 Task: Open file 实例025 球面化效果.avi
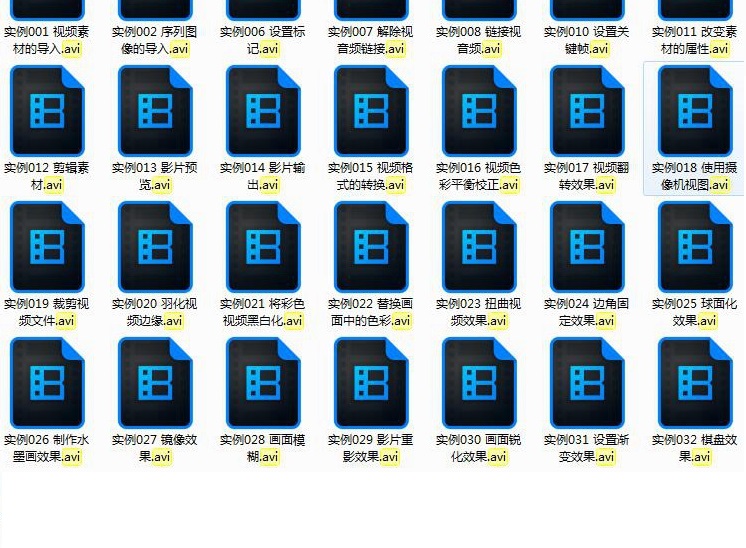694,247
